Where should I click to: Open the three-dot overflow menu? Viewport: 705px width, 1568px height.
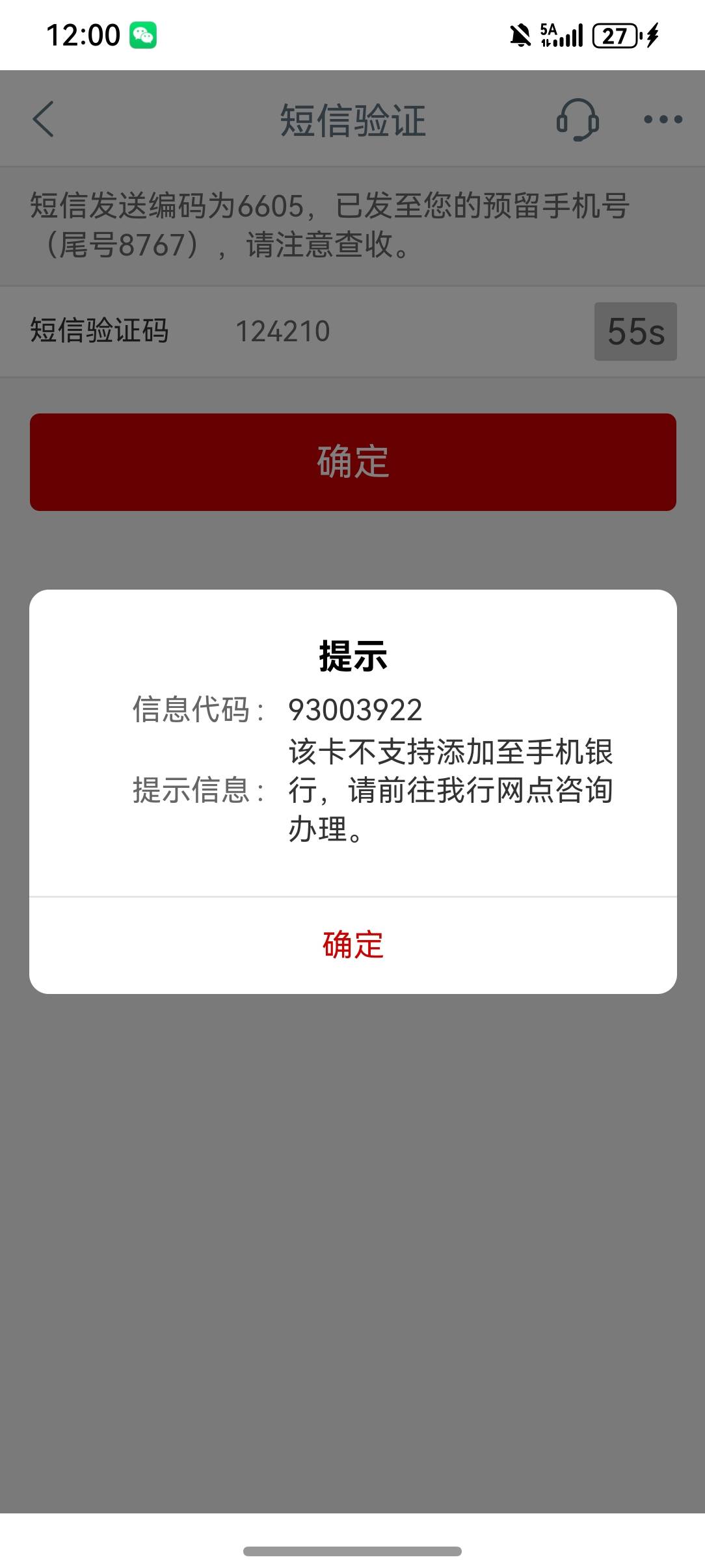663,120
